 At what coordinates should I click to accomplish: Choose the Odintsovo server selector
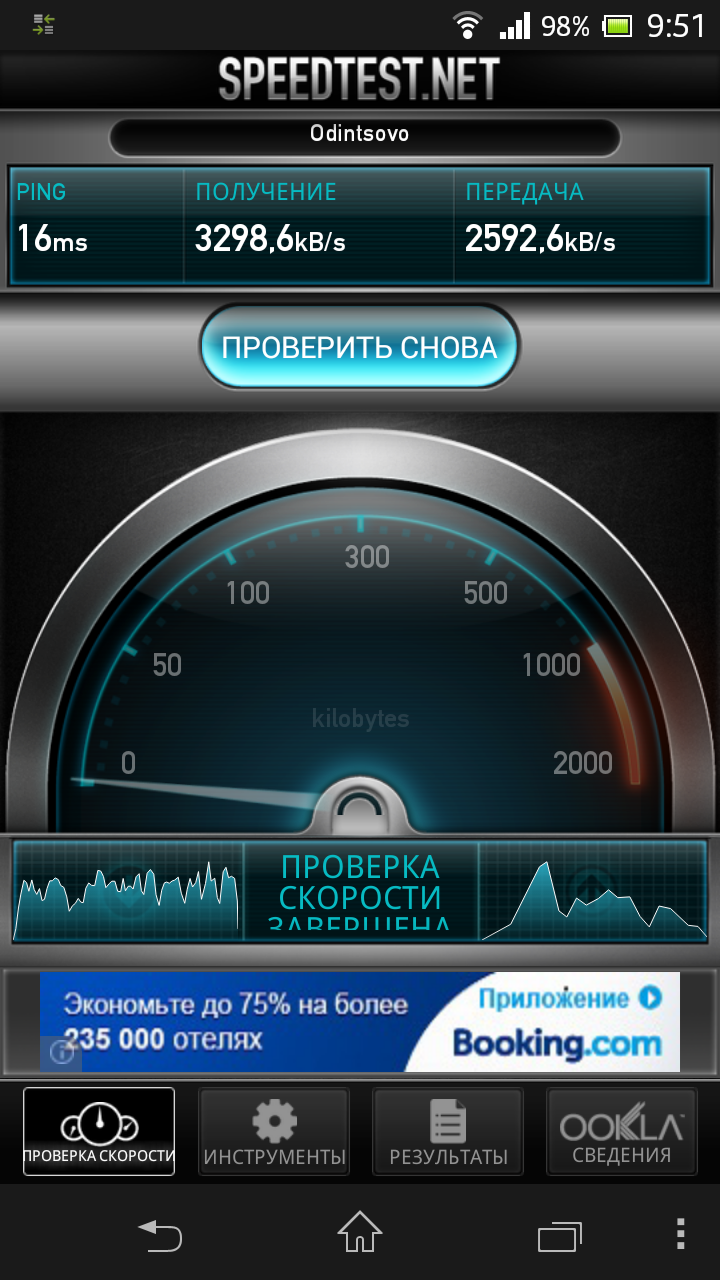point(360,134)
